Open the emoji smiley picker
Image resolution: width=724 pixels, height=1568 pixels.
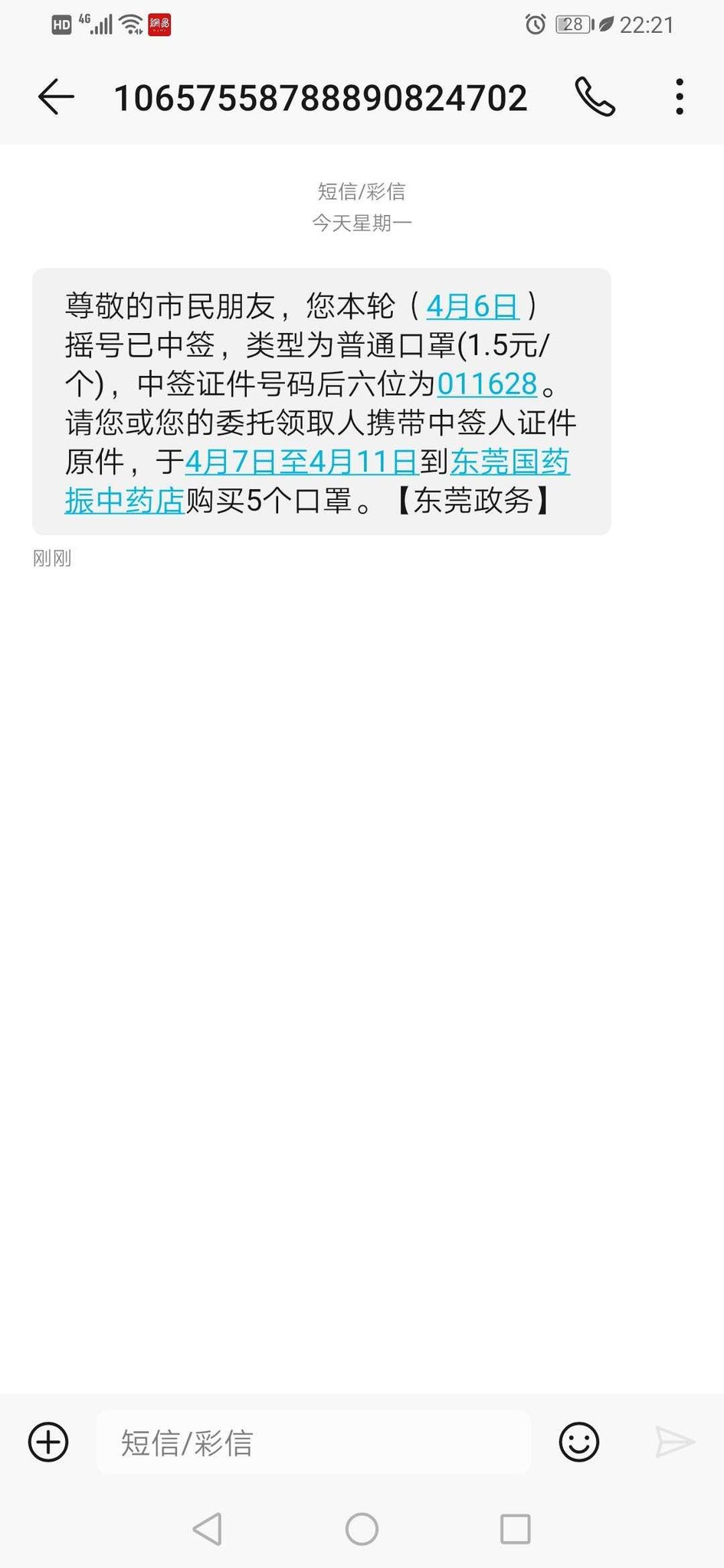[579, 1442]
